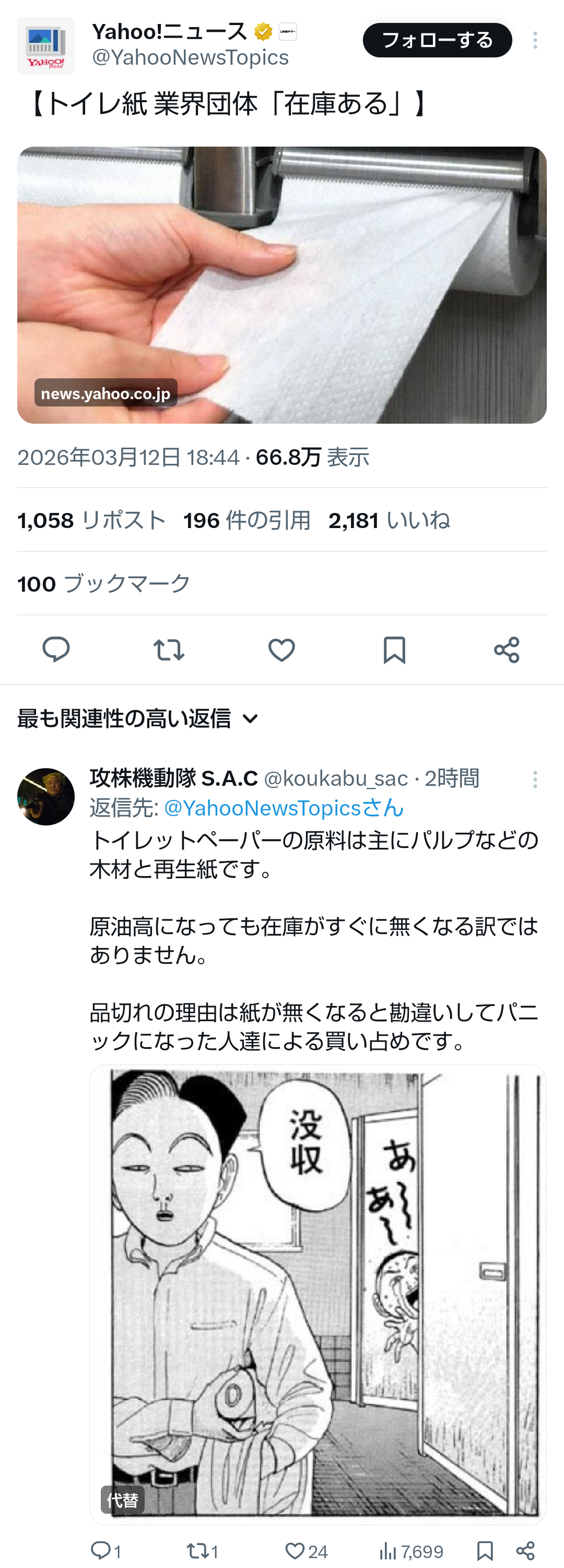564x1568 pixels.
Task: View the 2,181 いいね list
Action: coord(389,520)
